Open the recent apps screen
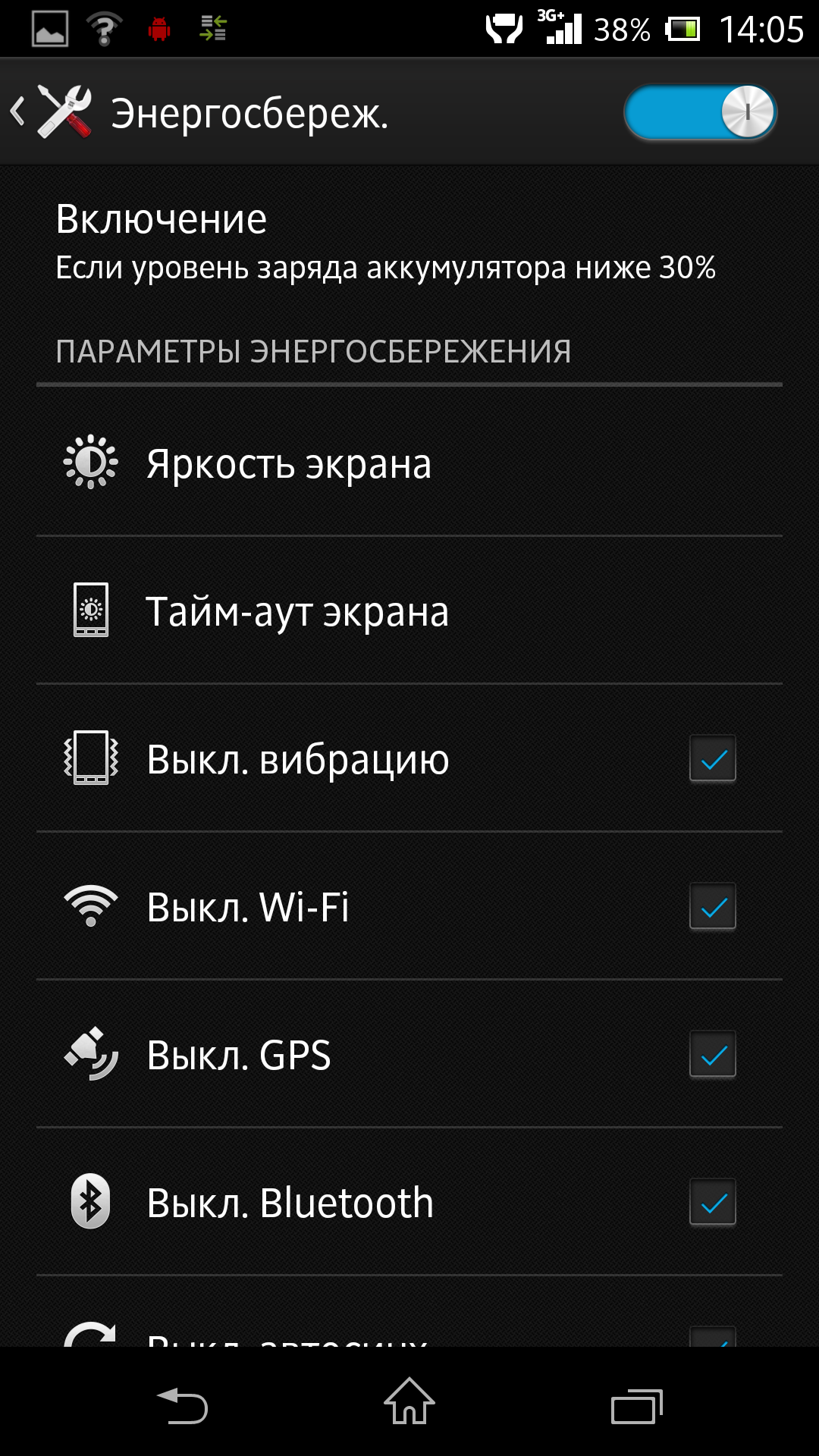819x1456 pixels. 636,1405
